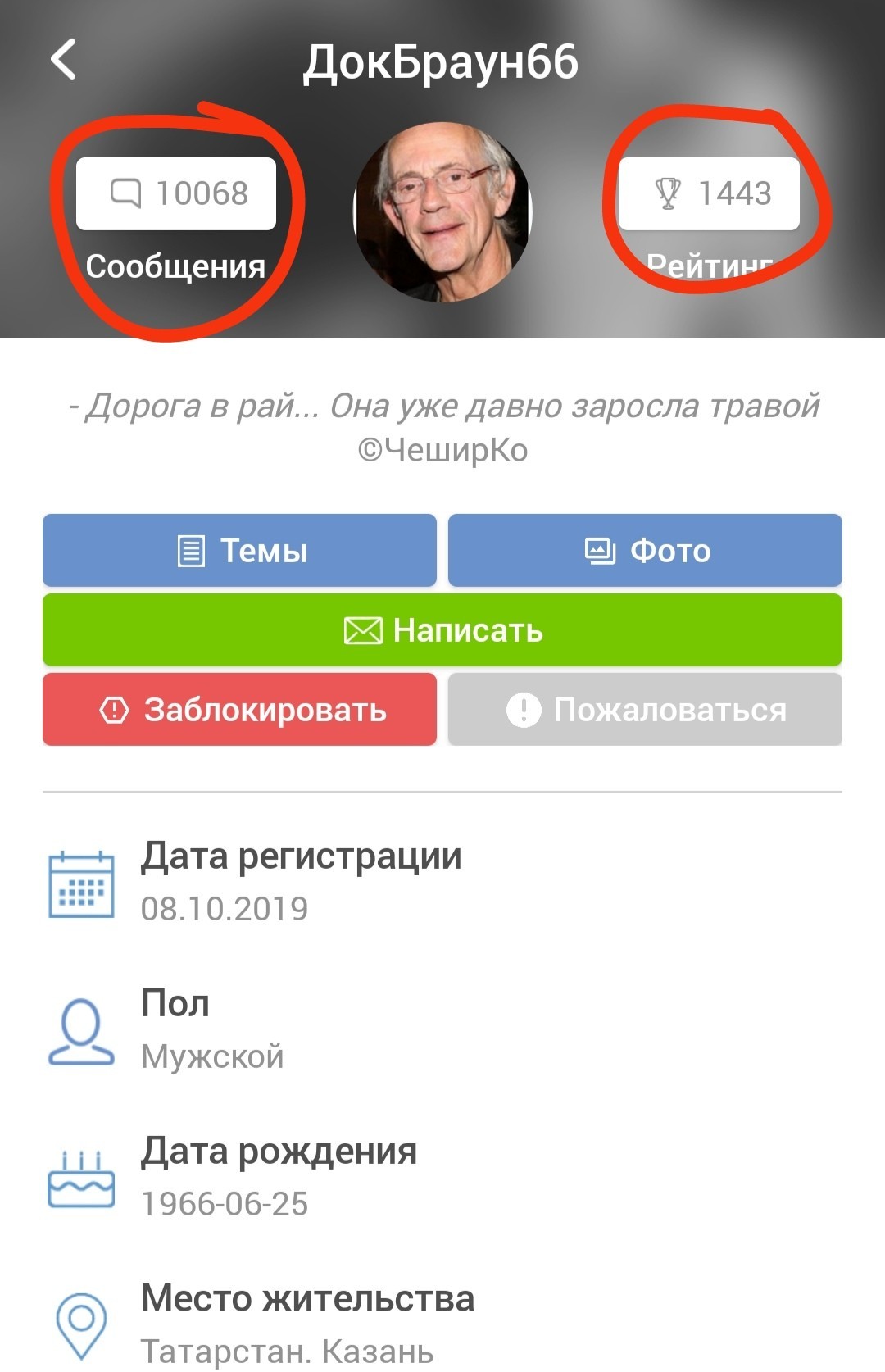
Task: Report the user with Пожаловаться
Action: coord(645,709)
